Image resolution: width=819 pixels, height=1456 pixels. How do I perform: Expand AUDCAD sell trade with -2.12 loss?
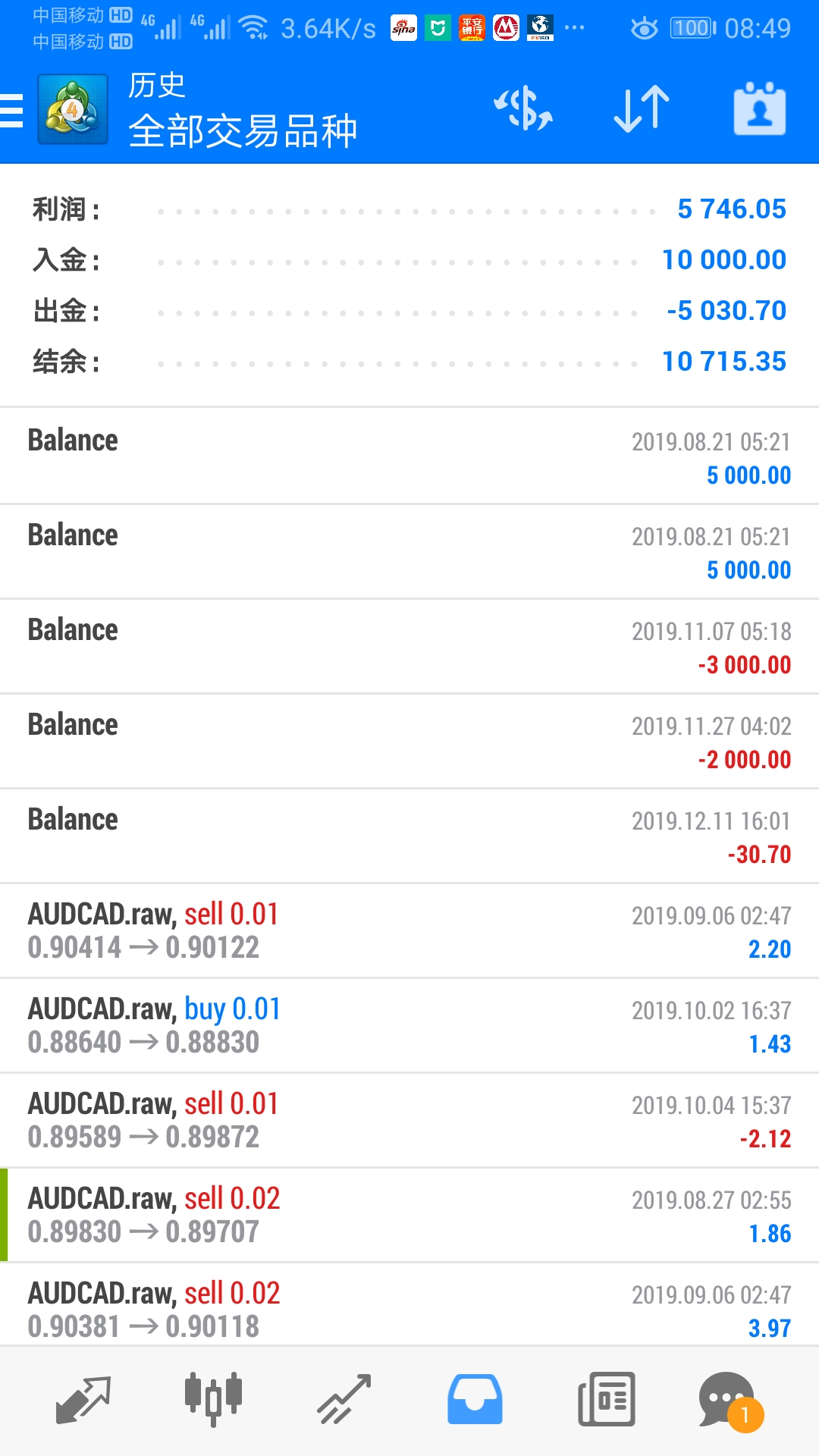click(409, 1120)
